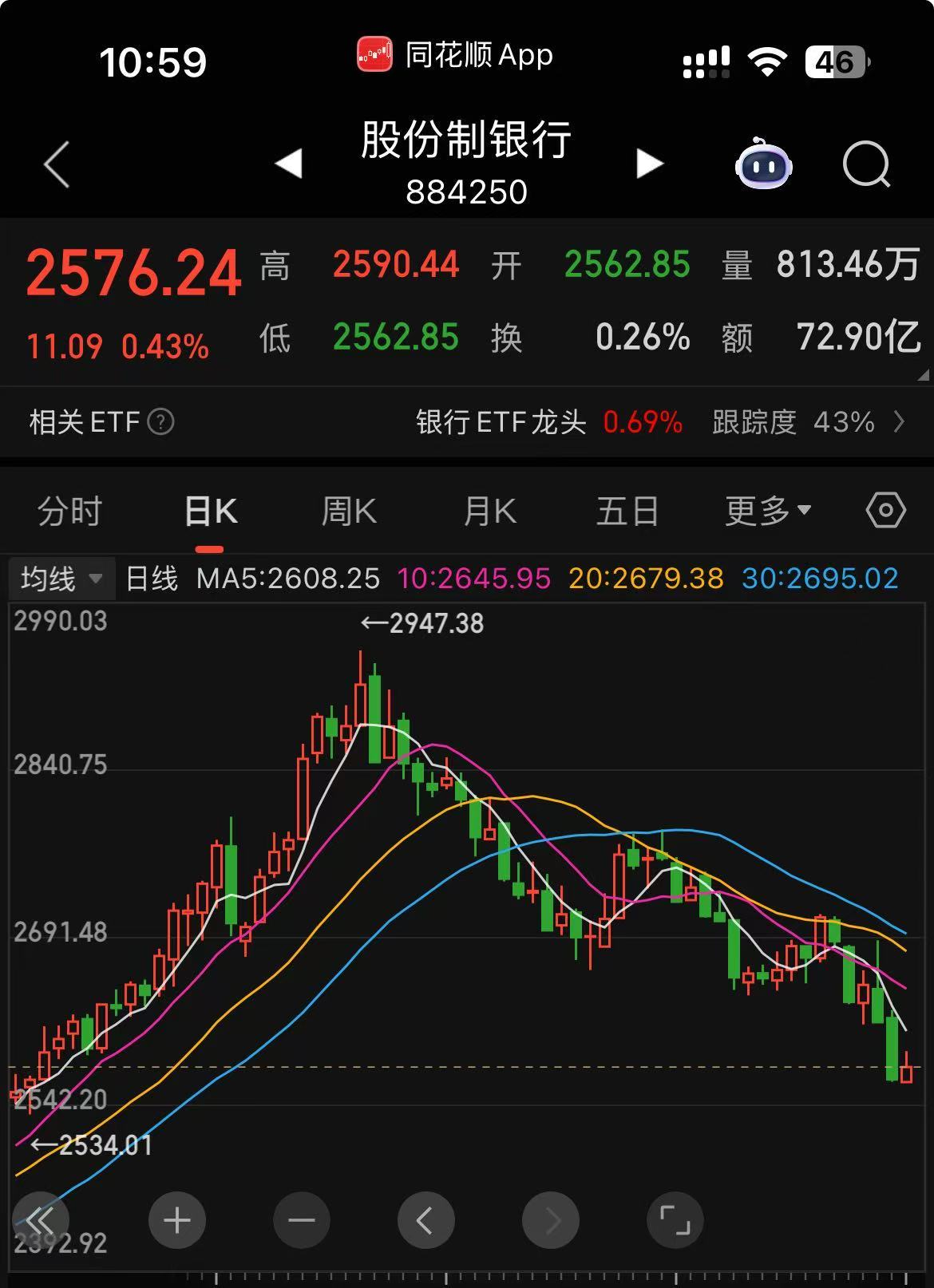Expand the 更多 periods dropdown
Image resolution: width=934 pixels, height=1288 pixels.
point(767,511)
